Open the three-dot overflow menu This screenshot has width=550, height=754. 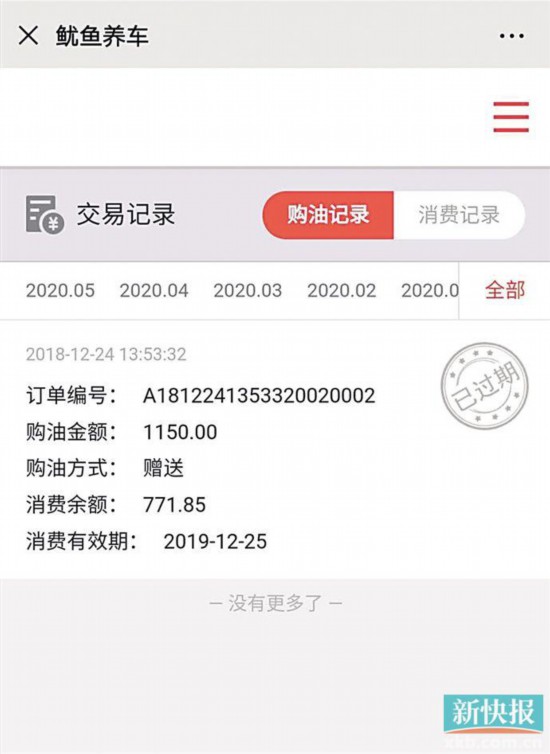pyautogui.click(x=512, y=36)
